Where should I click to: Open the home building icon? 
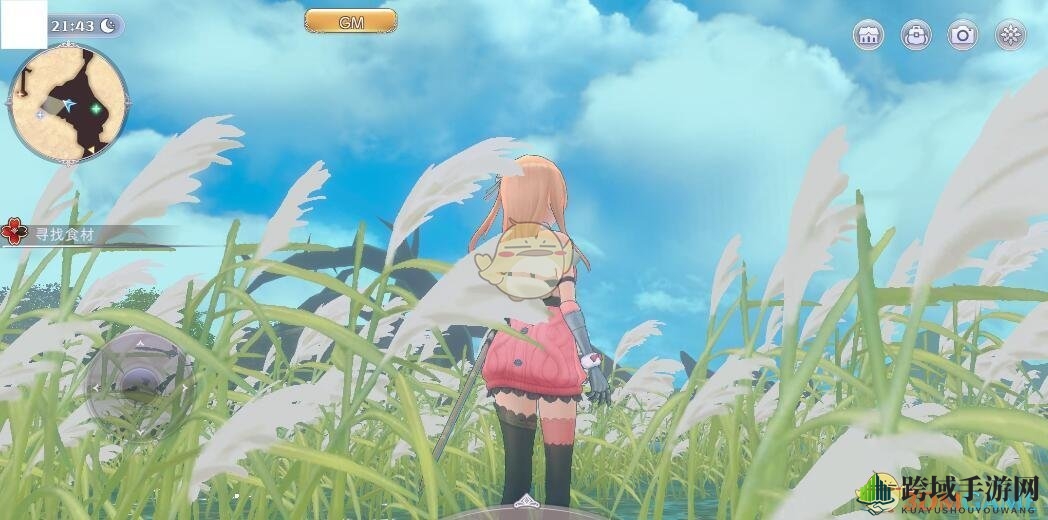(x=868, y=35)
